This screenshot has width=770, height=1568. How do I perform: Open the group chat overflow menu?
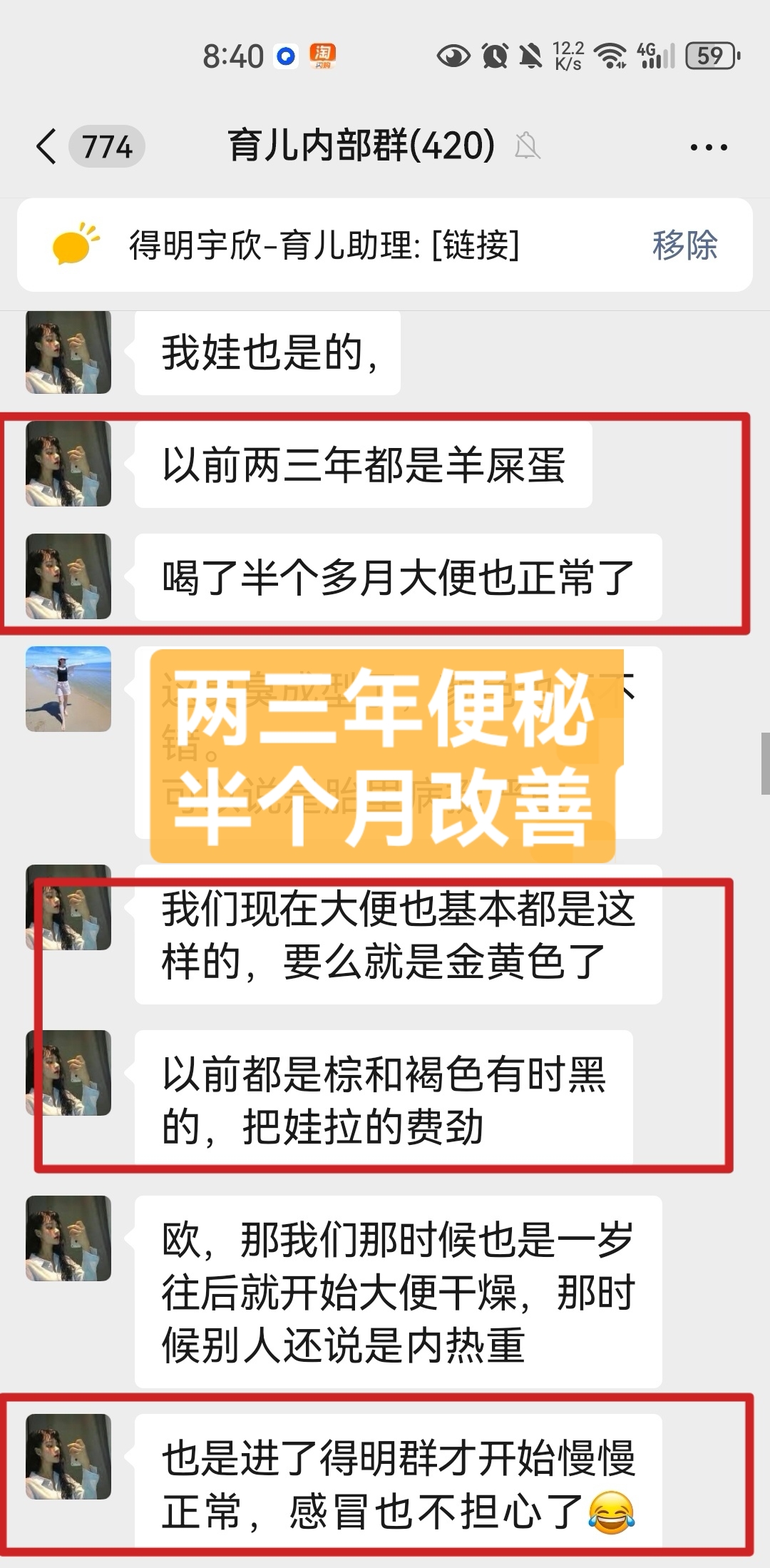coord(709,148)
